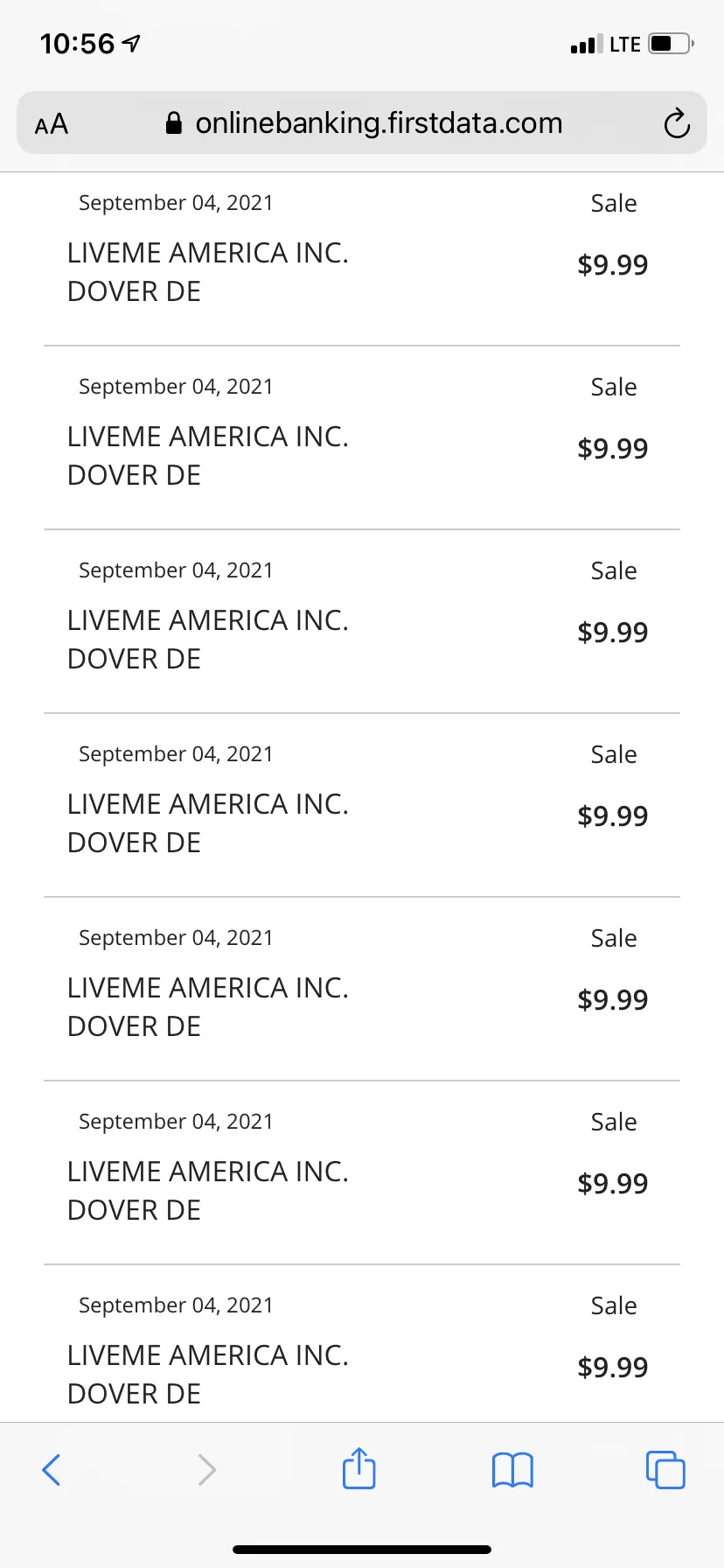Open Safari bookmarks
Image resolution: width=724 pixels, height=1568 pixels.
512,1470
